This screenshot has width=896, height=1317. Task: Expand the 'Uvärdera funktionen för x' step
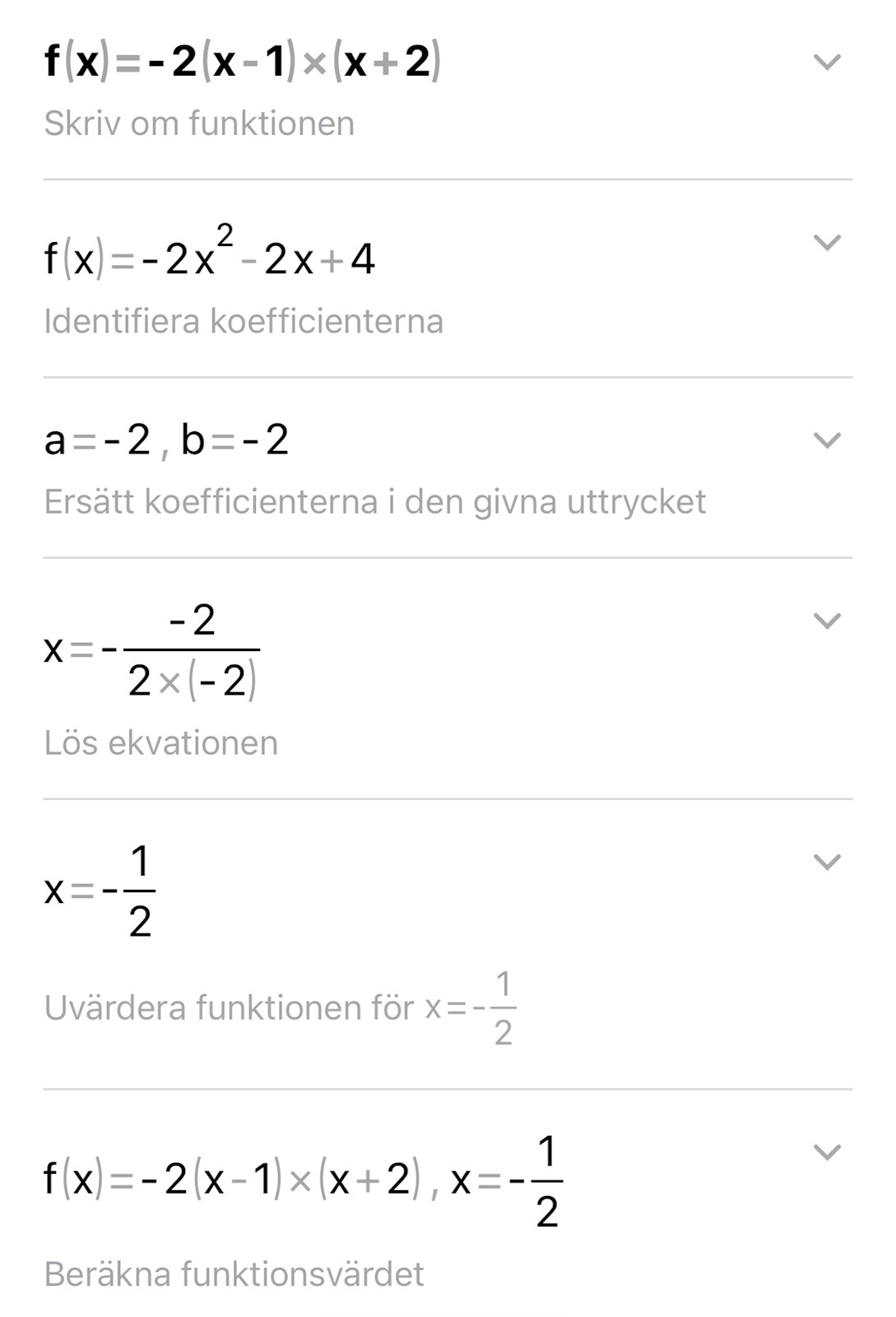click(x=826, y=862)
